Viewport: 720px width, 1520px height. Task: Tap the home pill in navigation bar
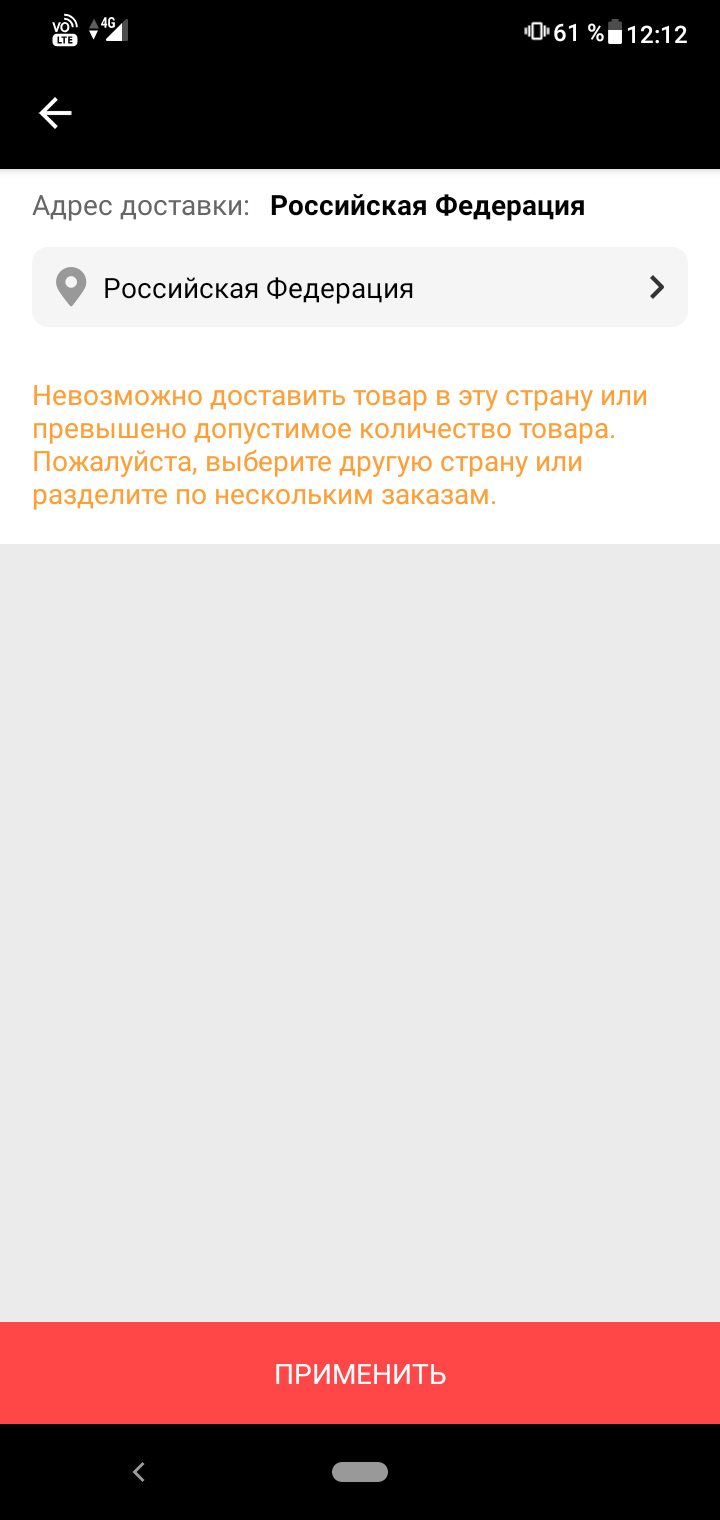(360, 1472)
